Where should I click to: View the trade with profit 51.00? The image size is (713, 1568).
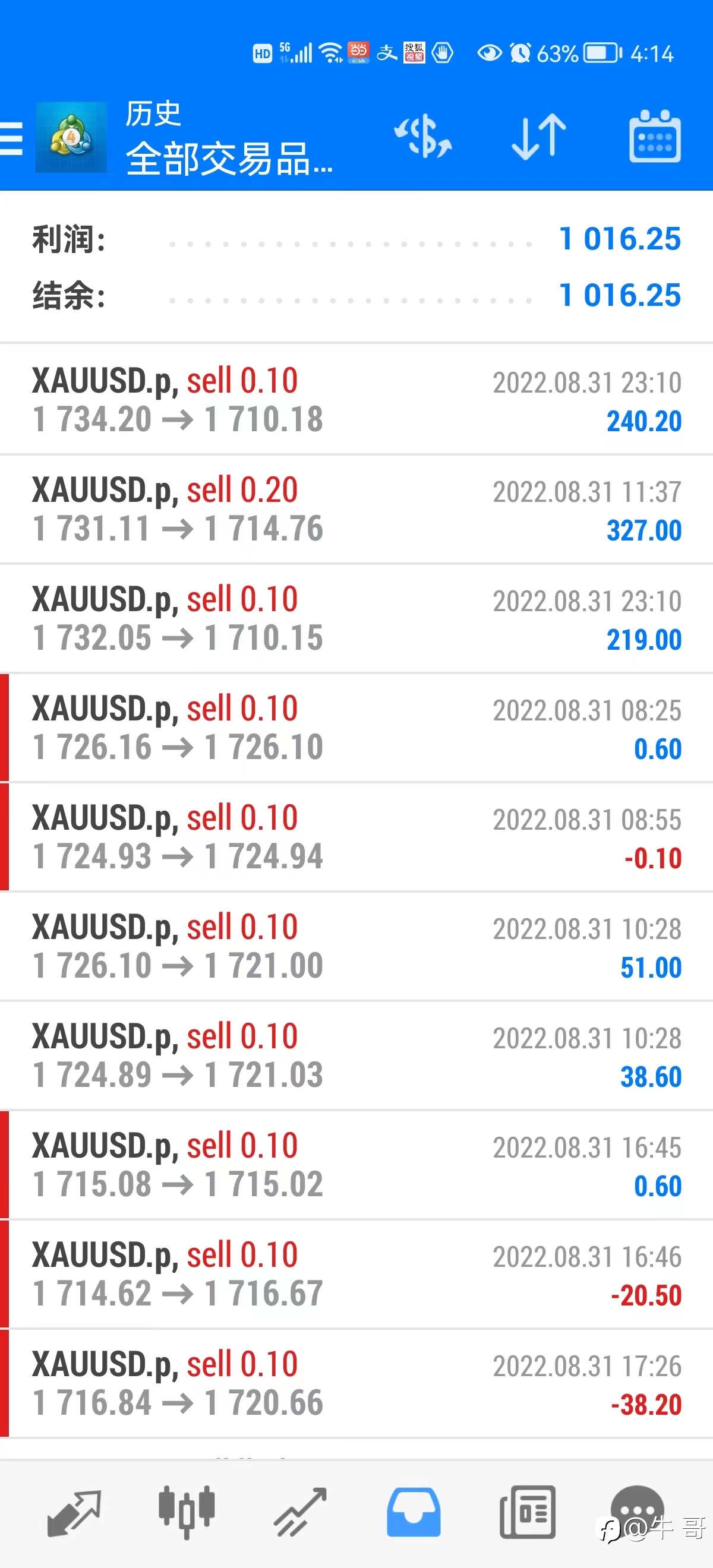click(x=356, y=946)
